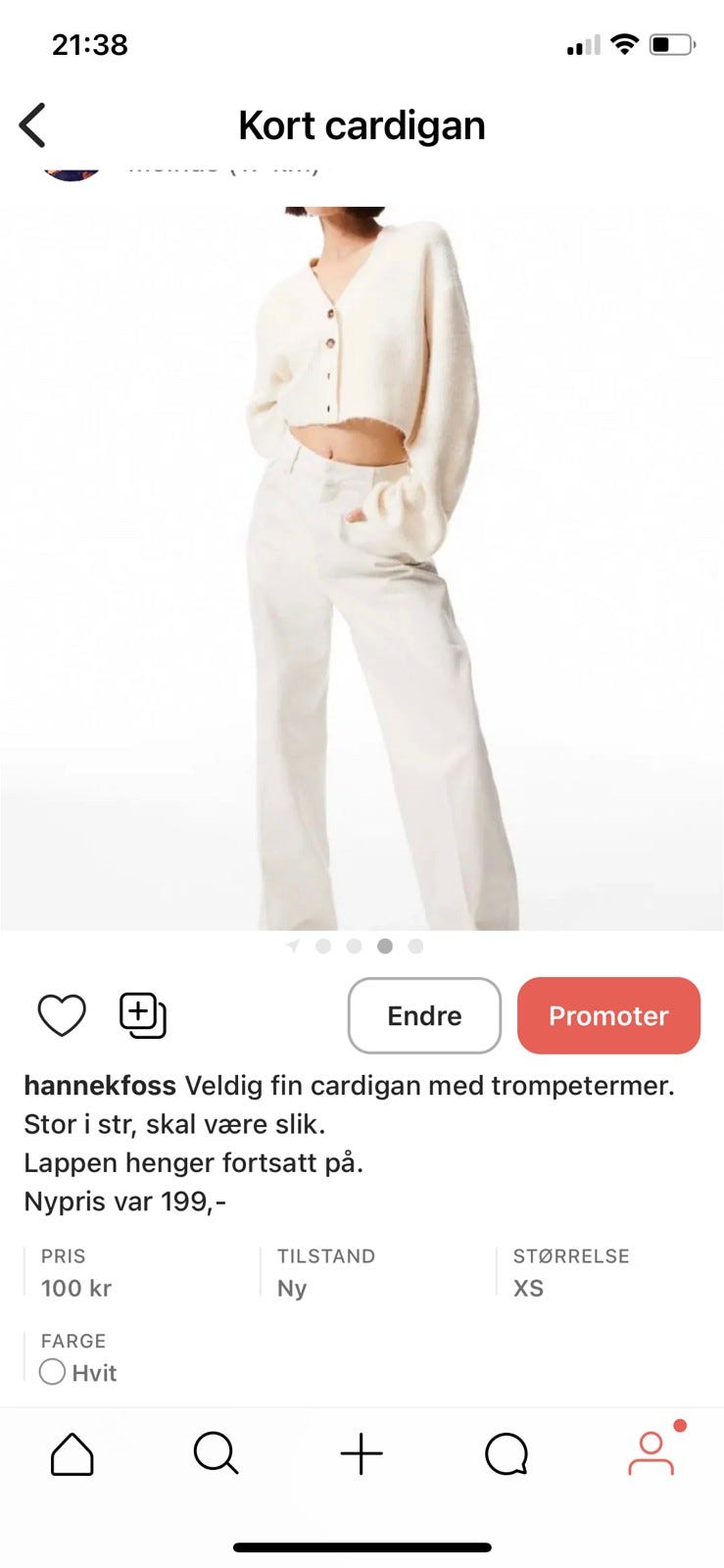The image size is (724, 1568).
Task: Select the FARGE Hvit color swatch
Action: click(x=52, y=1373)
